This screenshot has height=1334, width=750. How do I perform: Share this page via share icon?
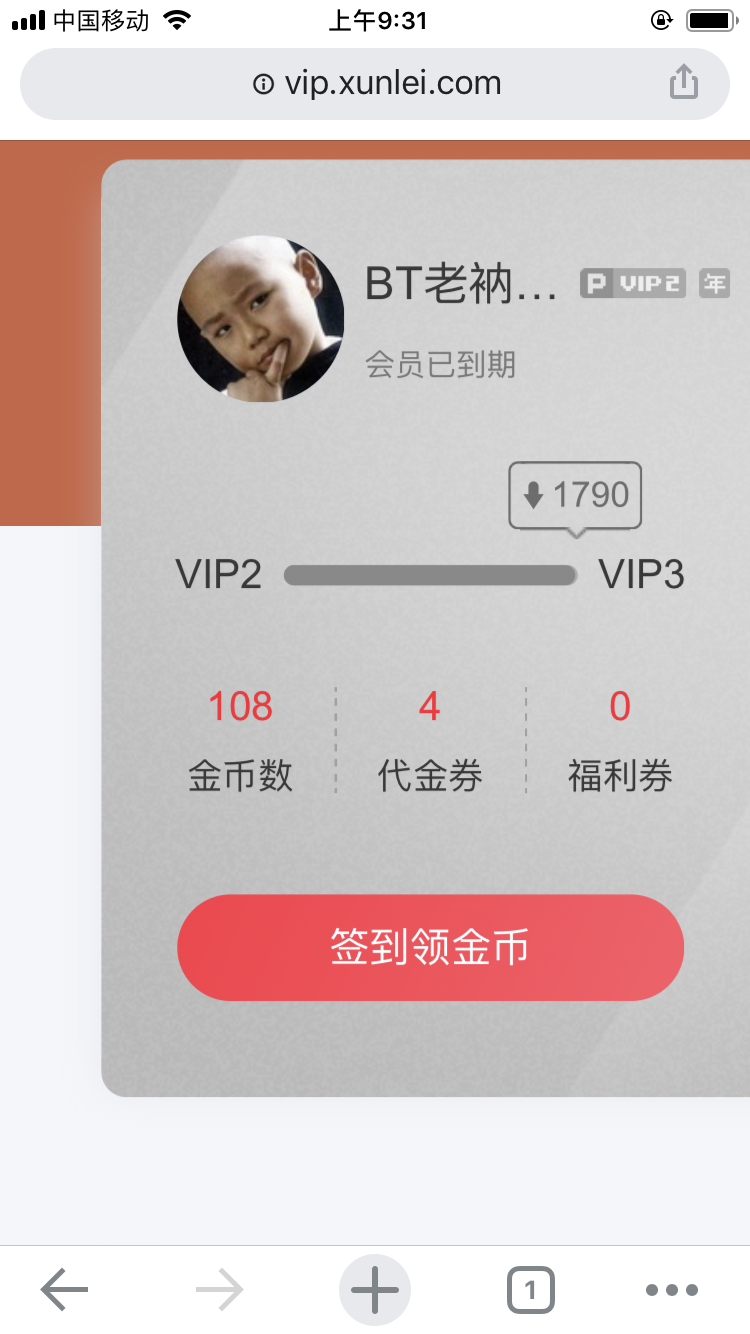[x=683, y=82]
